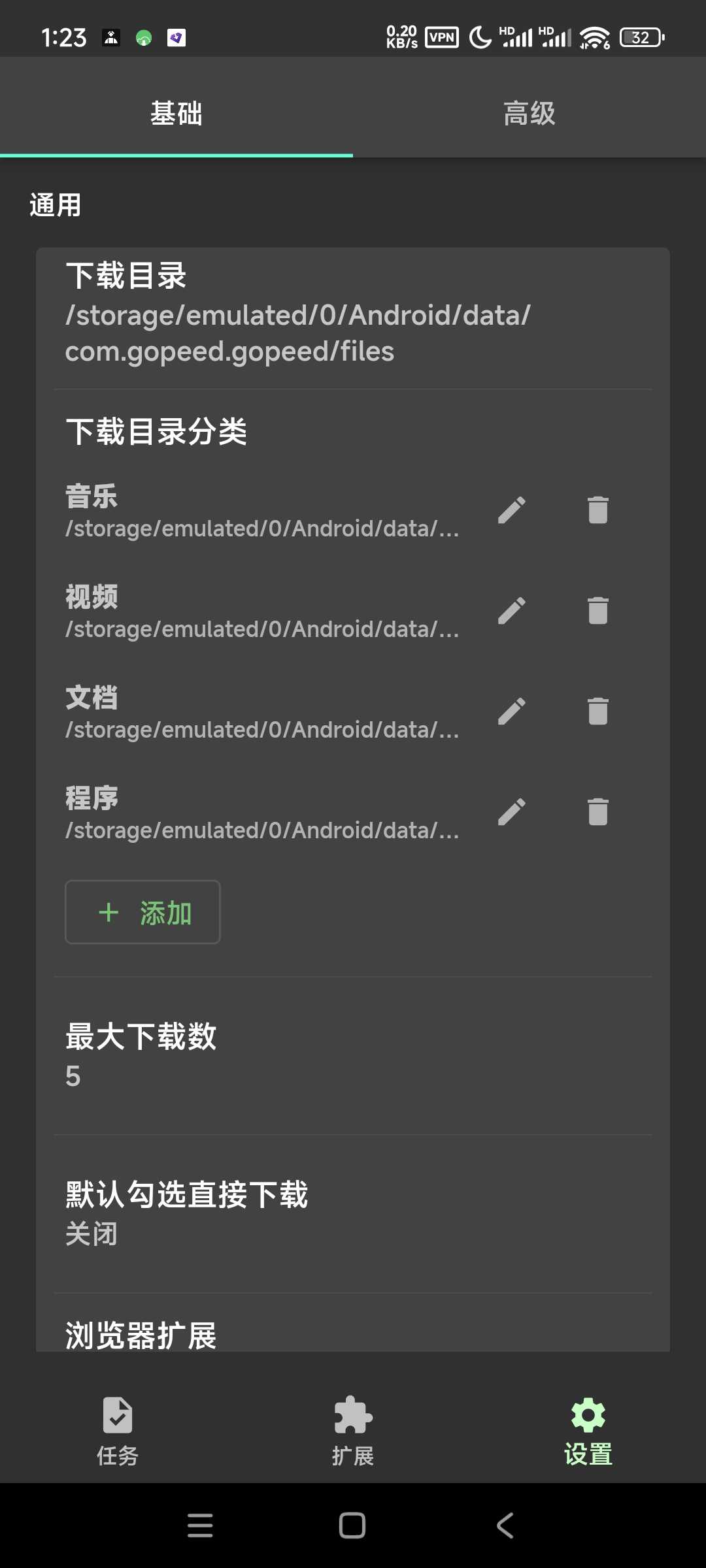Delete the 程序 category
The height and width of the screenshot is (1568, 706).
tap(597, 812)
